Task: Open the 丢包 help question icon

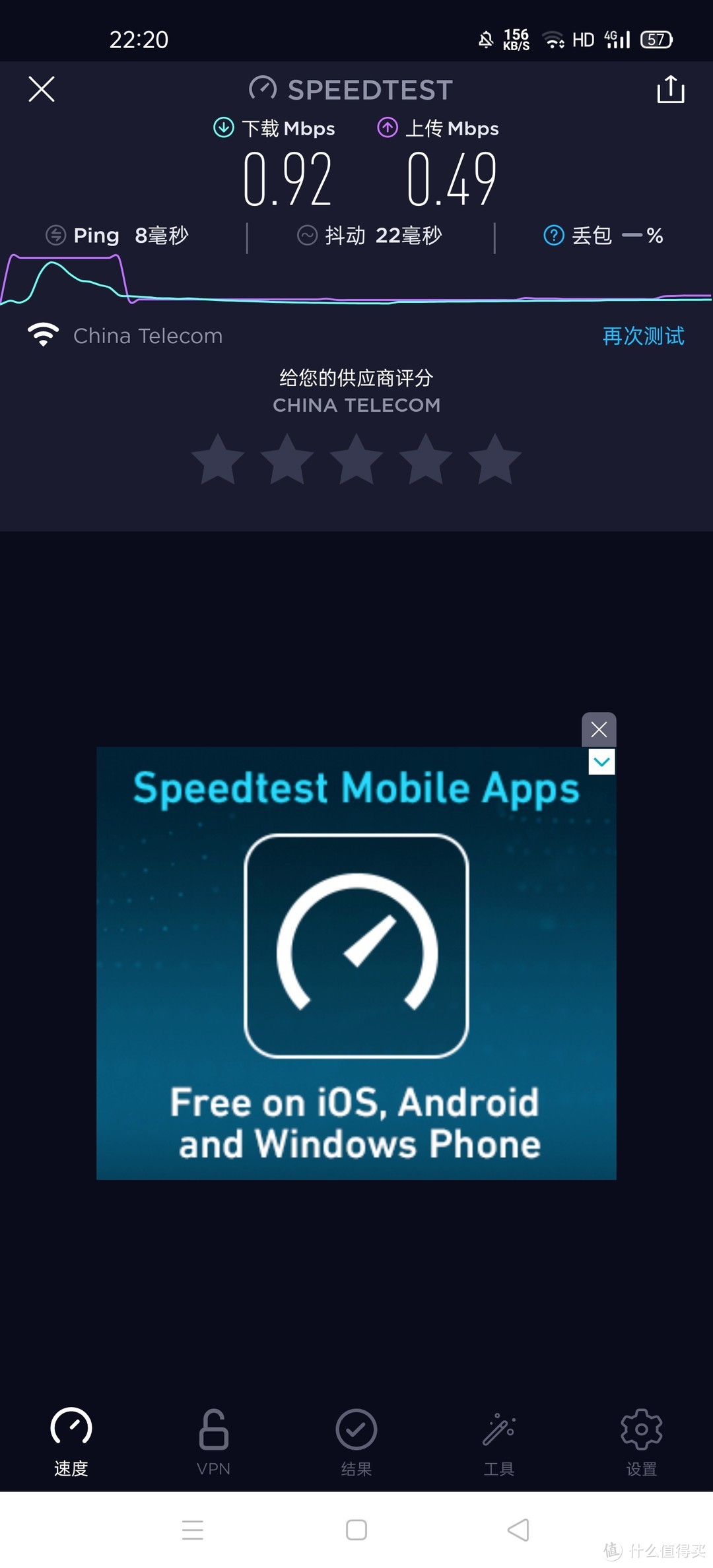Action: point(553,236)
